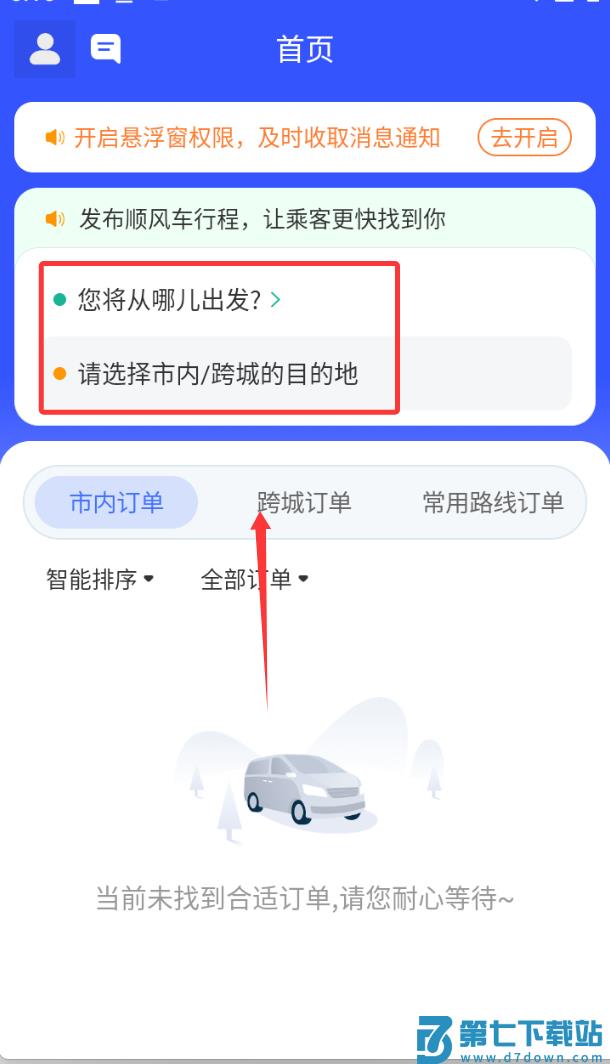Switch to 常用路线订单 tab
Viewport: 610px width, 1064px height.
coord(492,502)
